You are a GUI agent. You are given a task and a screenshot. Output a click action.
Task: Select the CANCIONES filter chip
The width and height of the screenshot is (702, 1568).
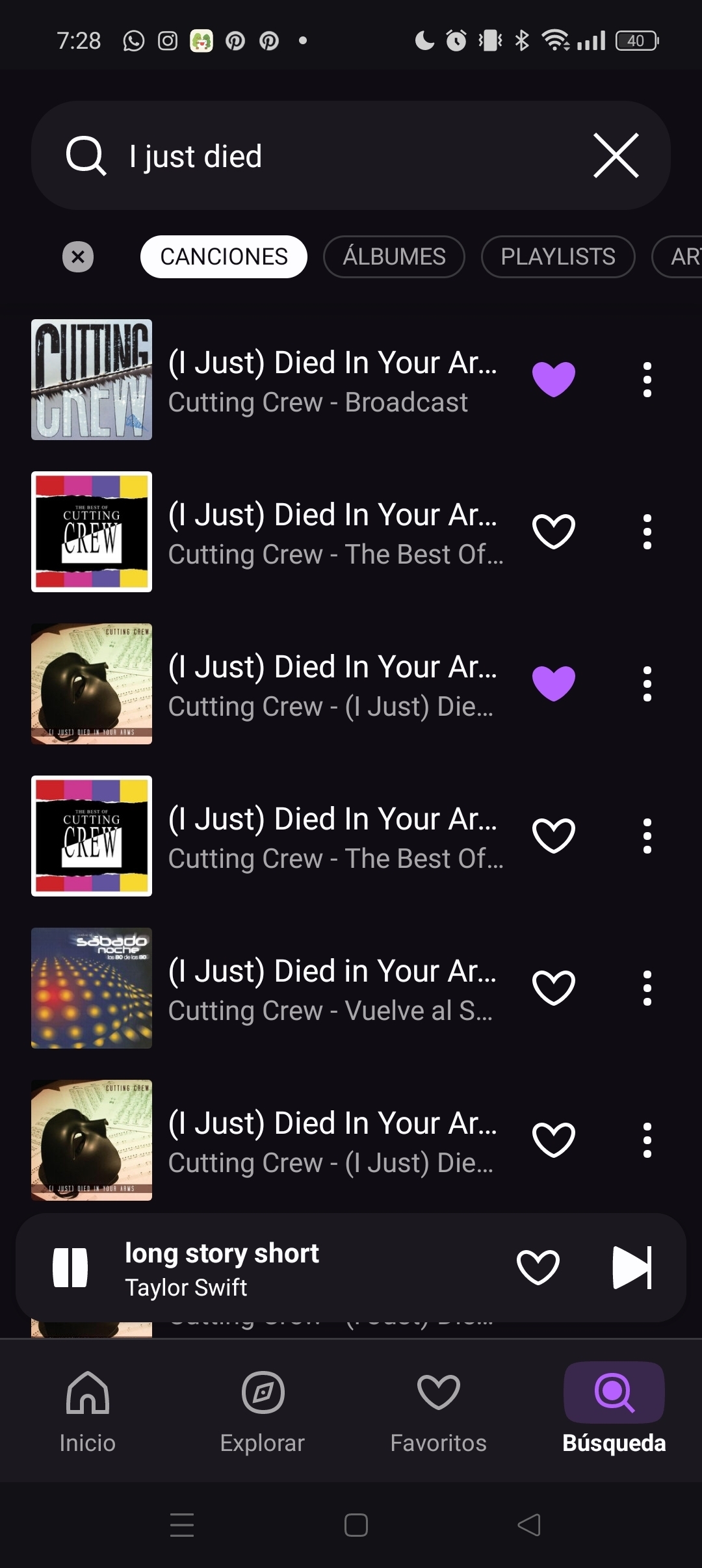click(x=224, y=257)
